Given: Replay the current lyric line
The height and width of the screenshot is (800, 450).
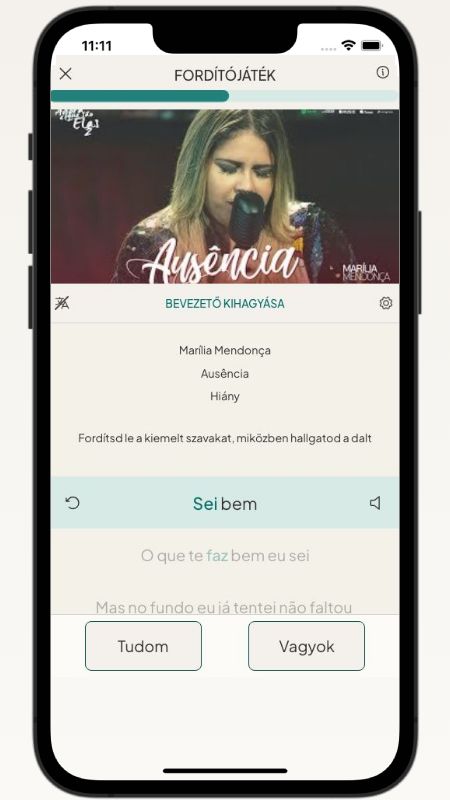Looking at the screenshot, I should coord(72,503).
